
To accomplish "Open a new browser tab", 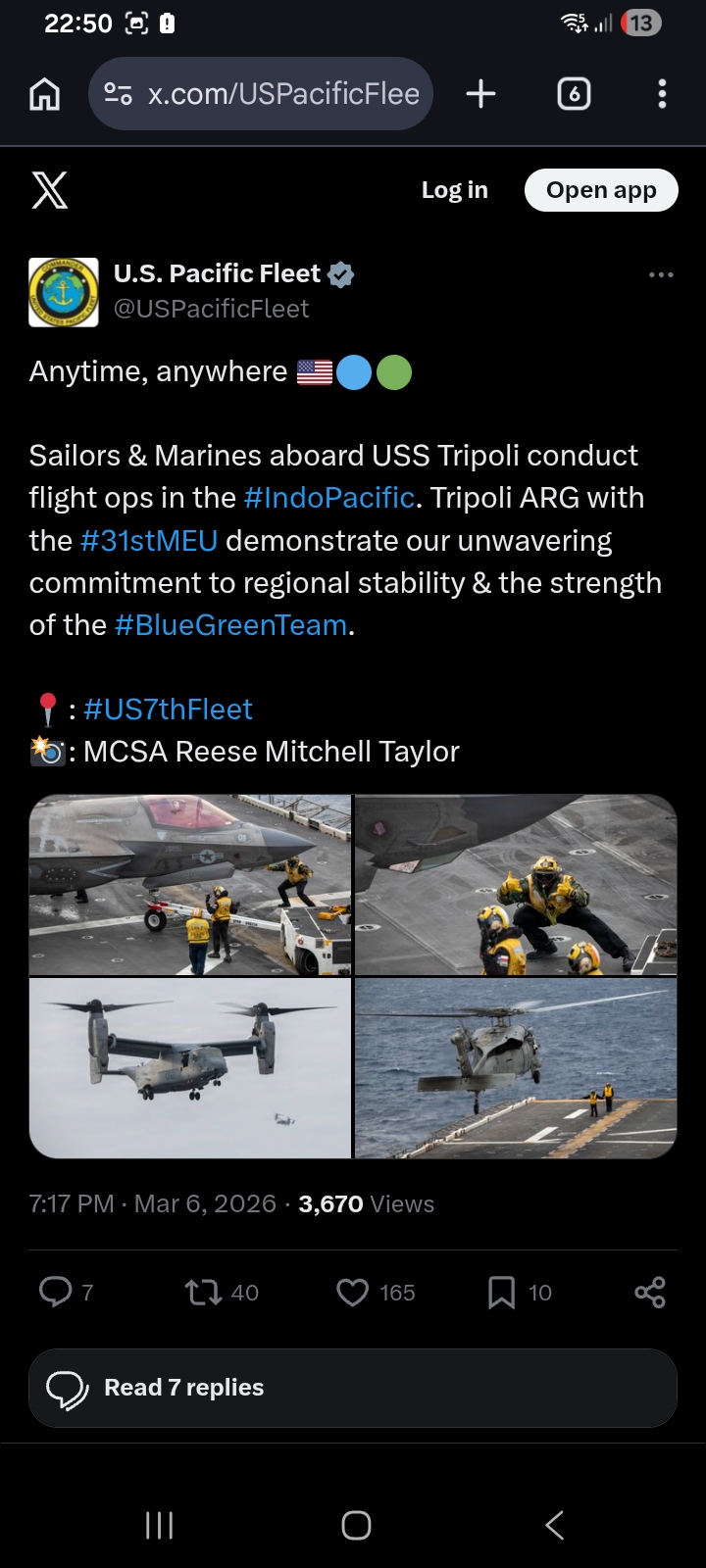I will pyautogui.click(x=480, y=94).
